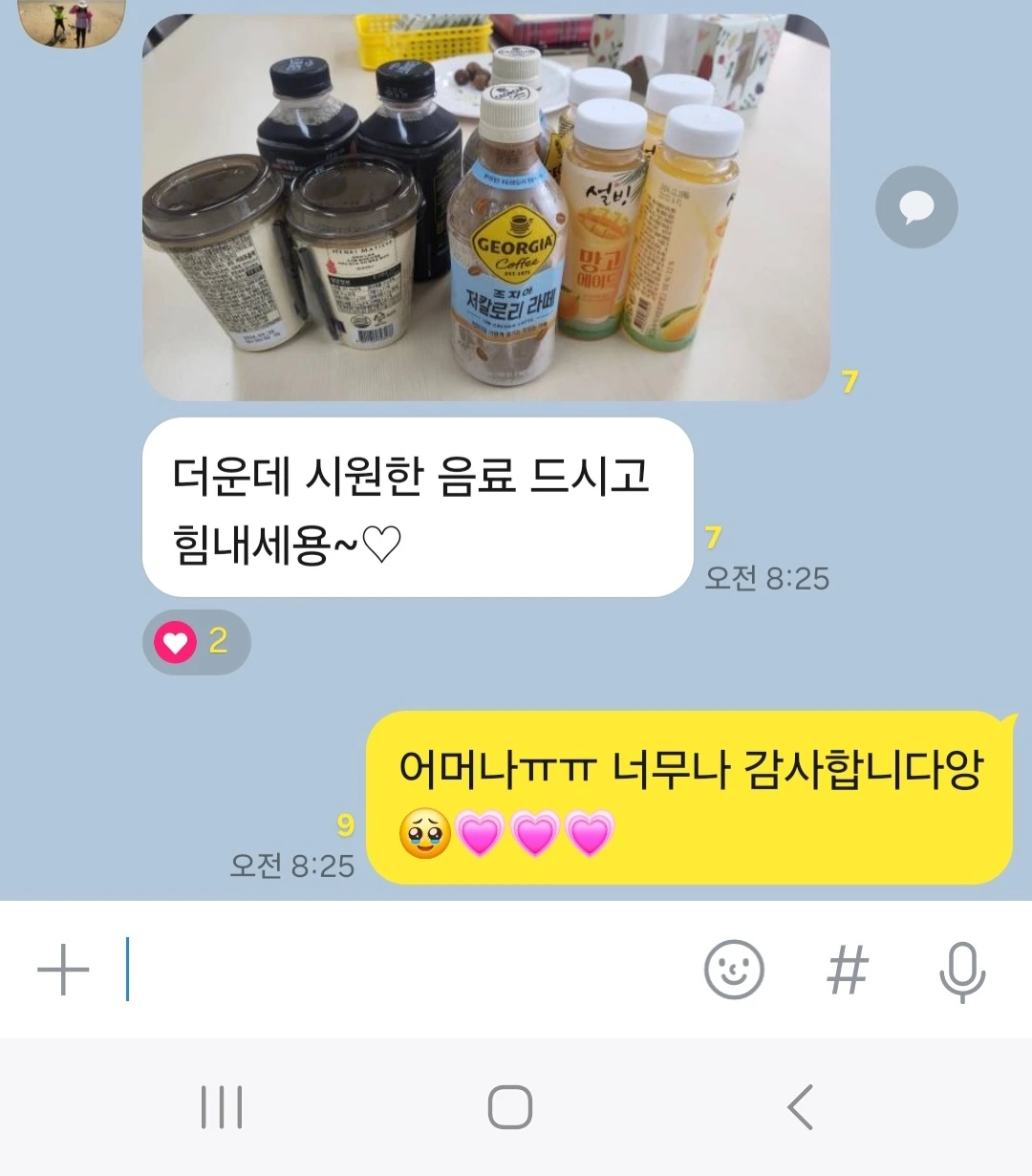Screen dimensions: 1032x1176
Task: Open the plus attachment menu
Action: point(63,970)
